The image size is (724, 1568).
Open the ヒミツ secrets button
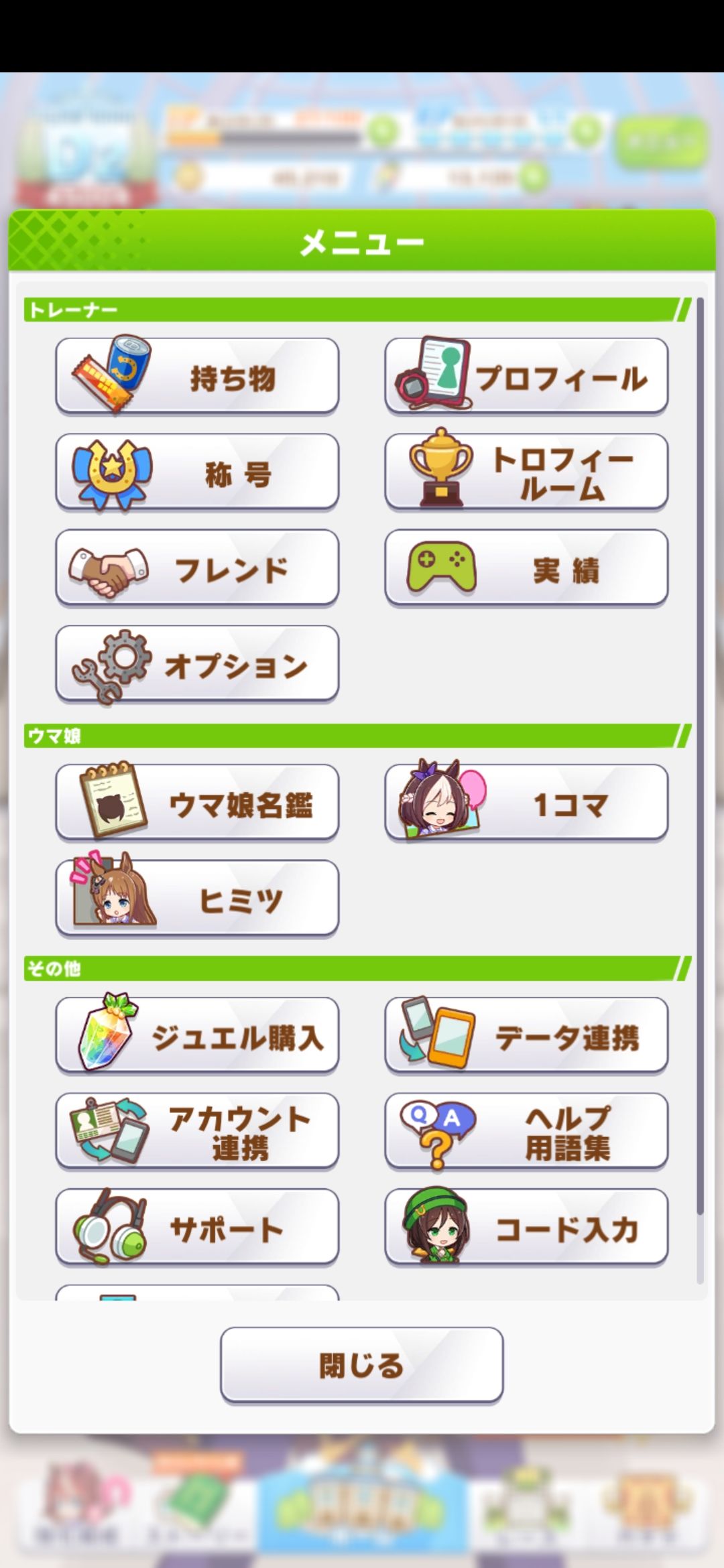197,898
